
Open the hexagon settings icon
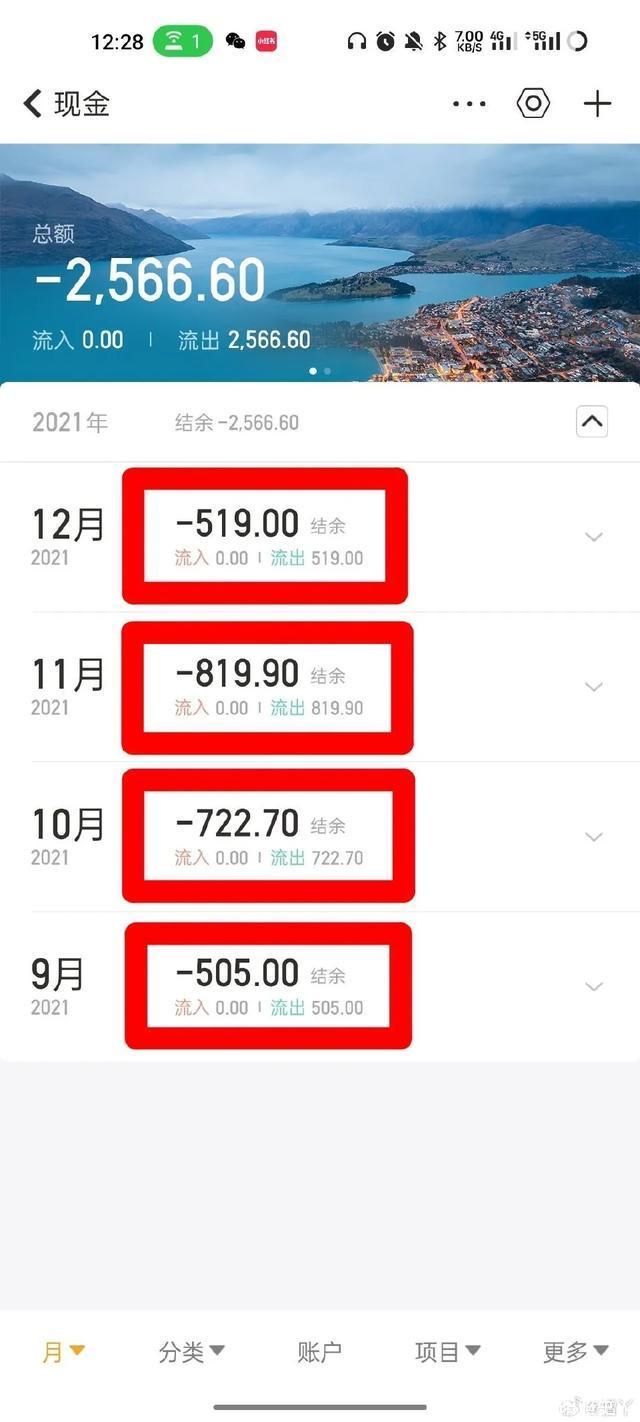pos(533,103)
